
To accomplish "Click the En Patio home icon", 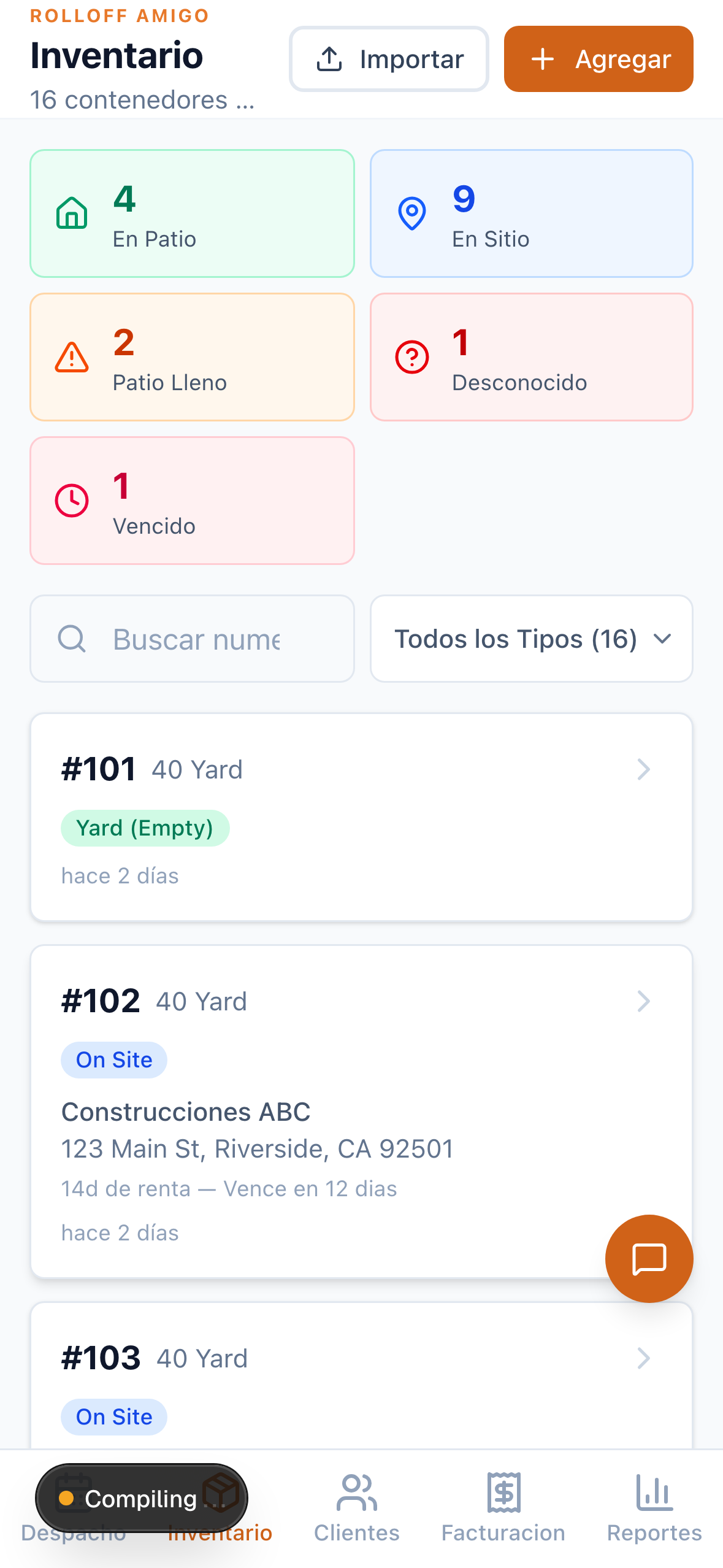I will 72,215.
